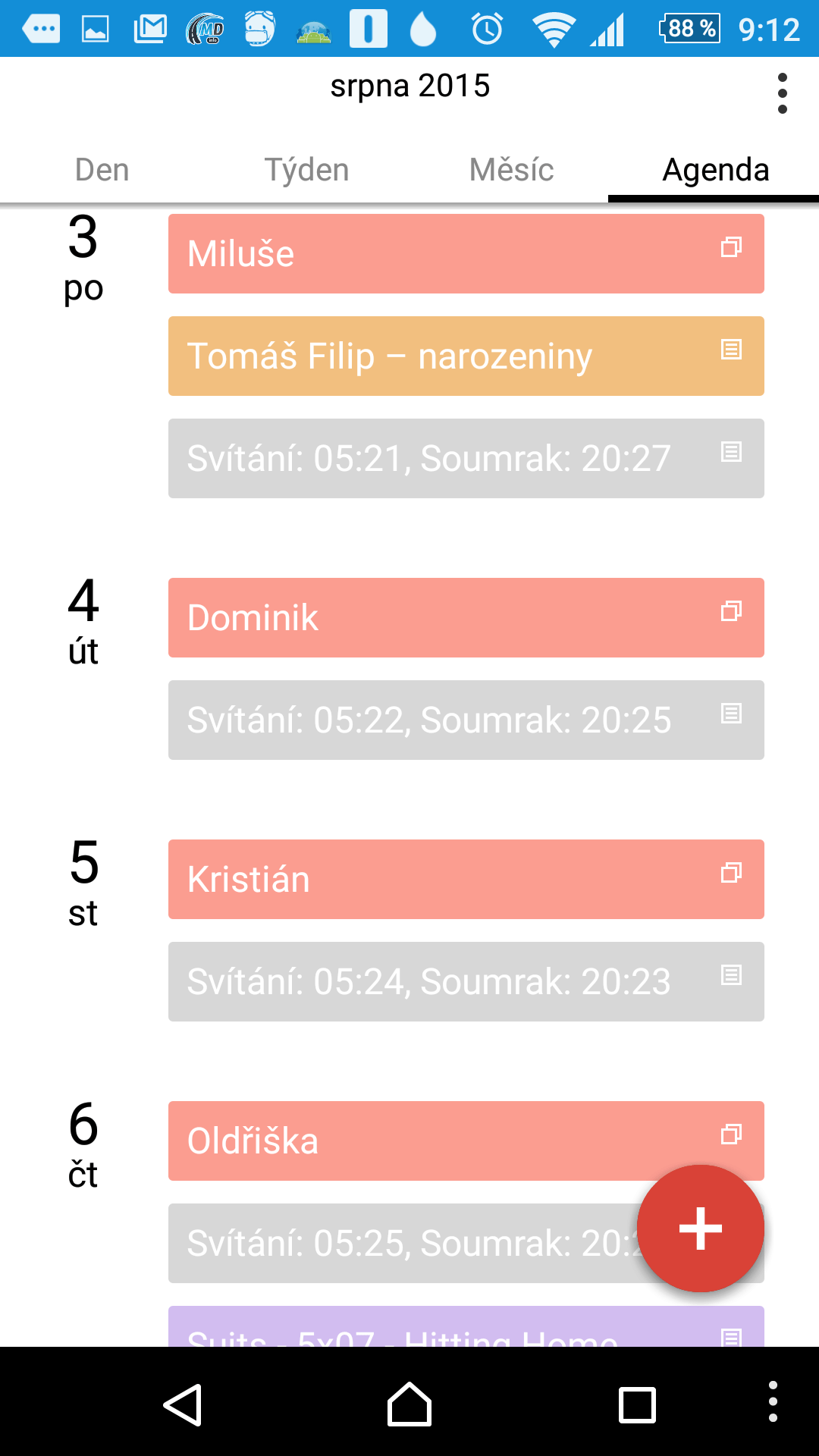Go back using system back button
Image resolution: width=819 pixels, height=1456 pixels.
tap(183, 1405)
